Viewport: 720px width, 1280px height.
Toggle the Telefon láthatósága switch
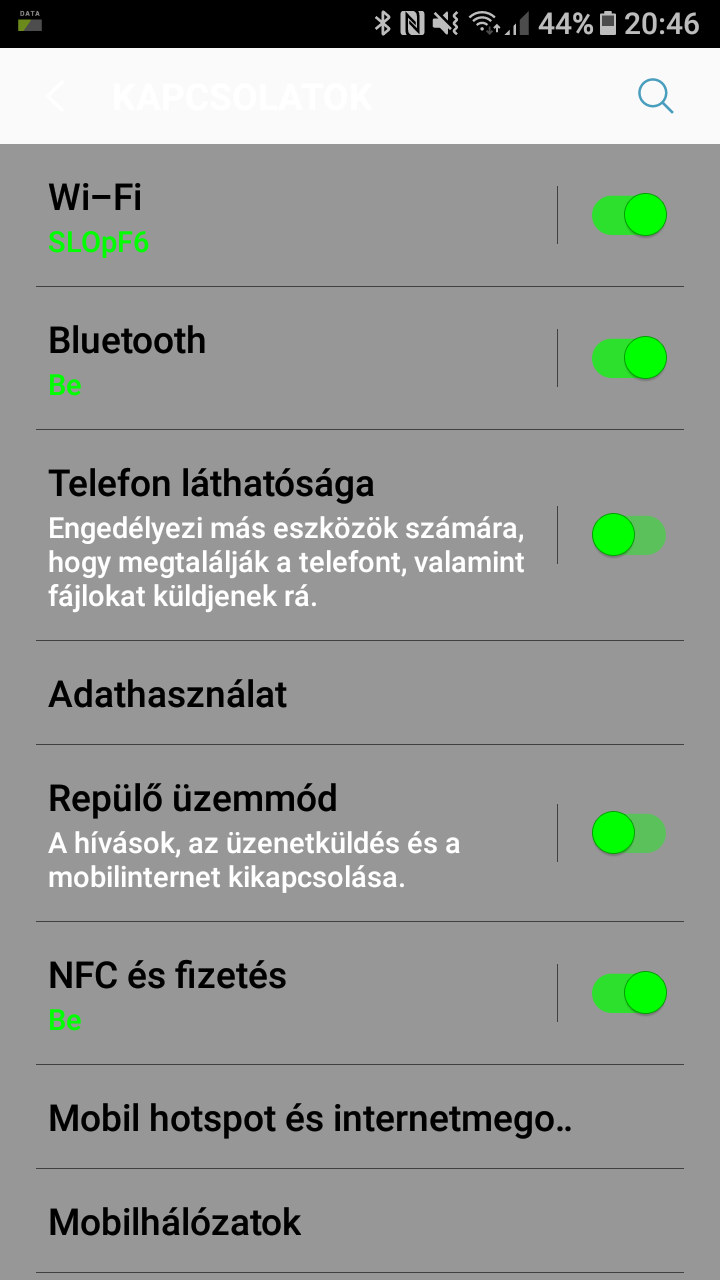pos(629,535)
